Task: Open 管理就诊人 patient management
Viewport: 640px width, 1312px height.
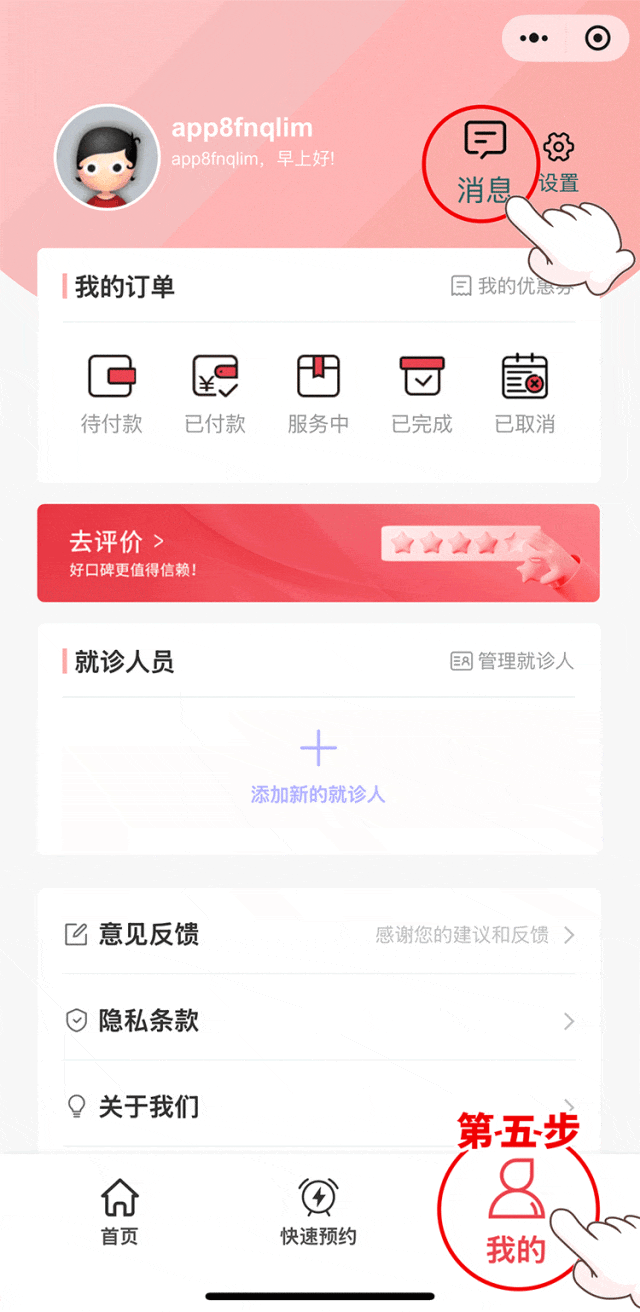Action: tap(512, 661)
